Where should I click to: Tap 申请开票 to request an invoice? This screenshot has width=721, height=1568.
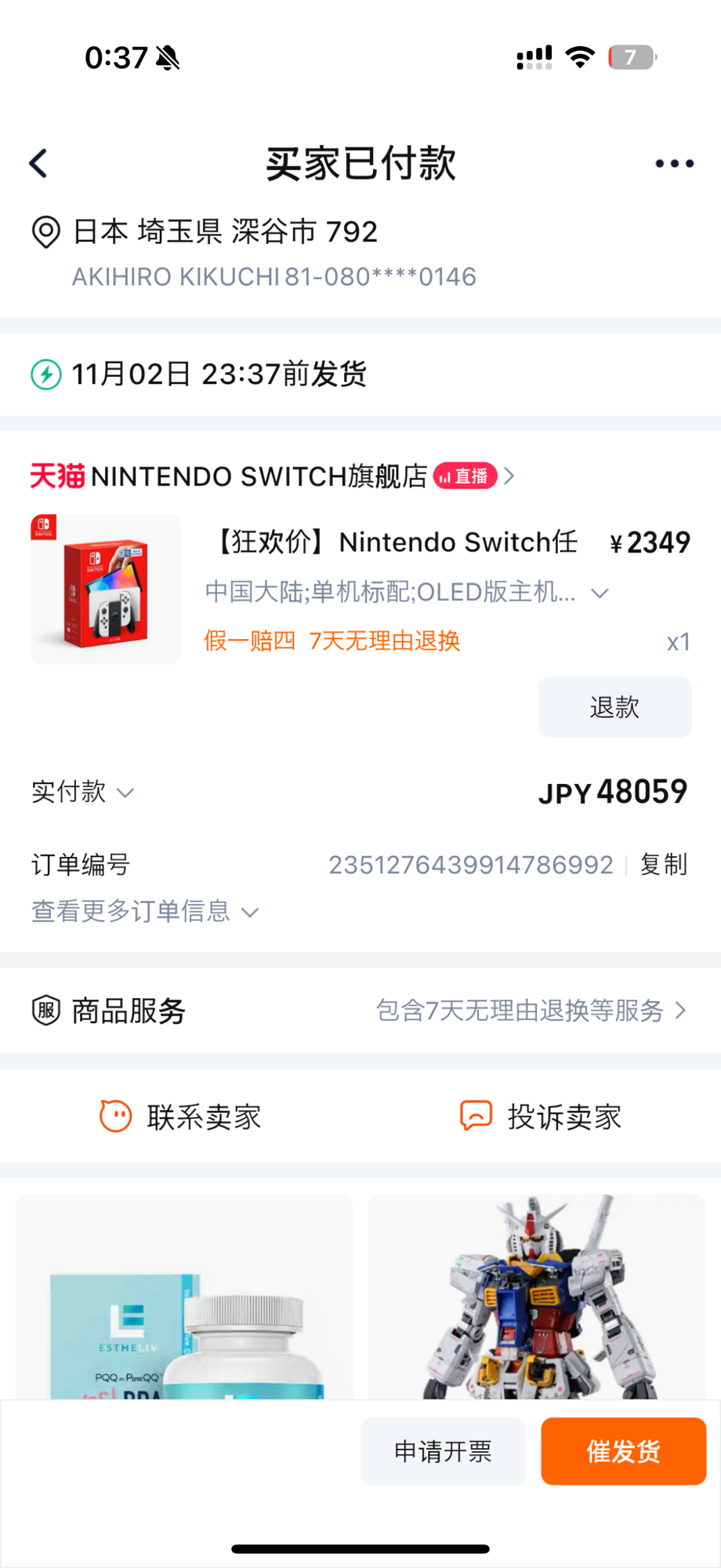443,1451
